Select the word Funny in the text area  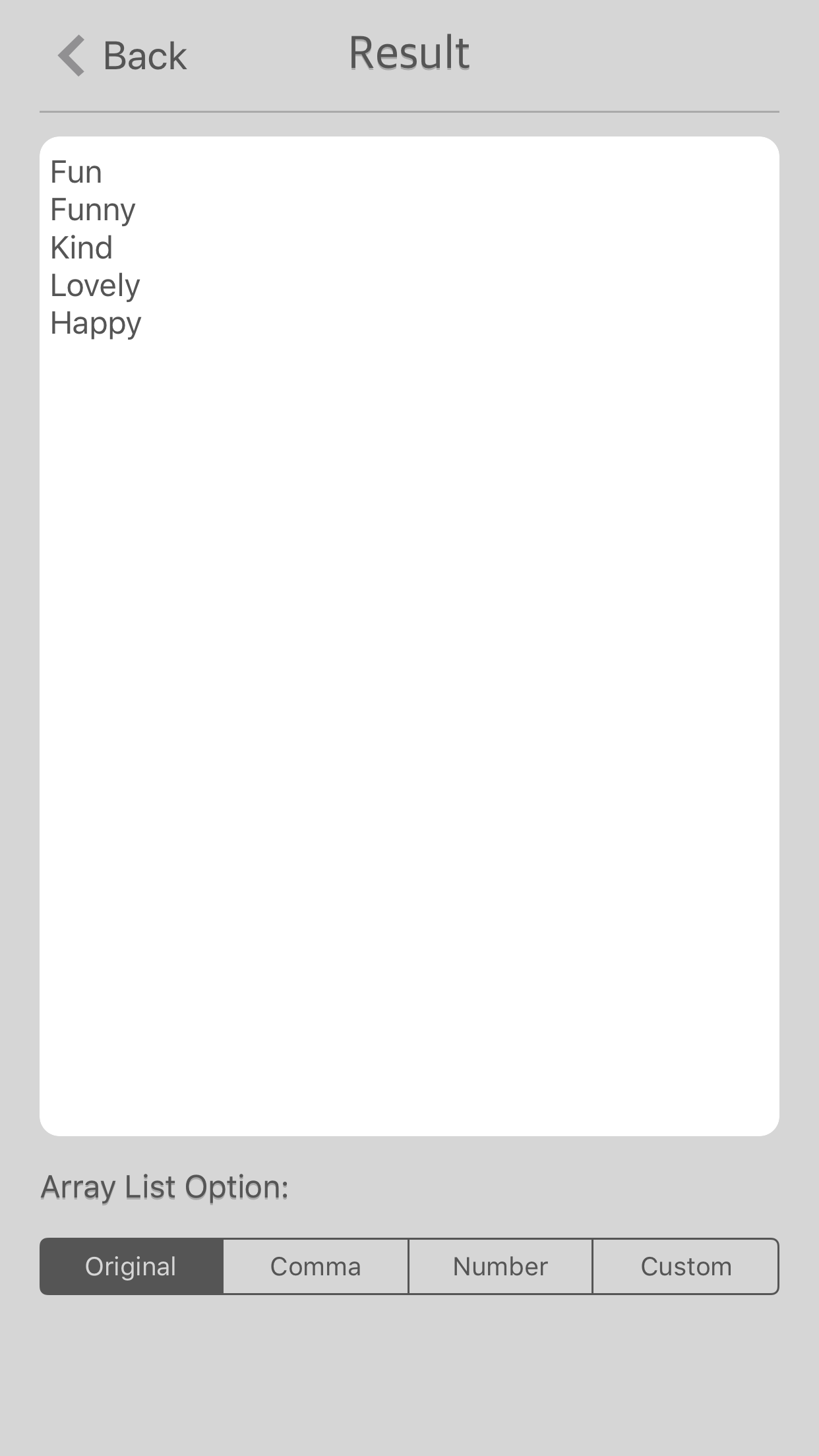pos(92,210)
